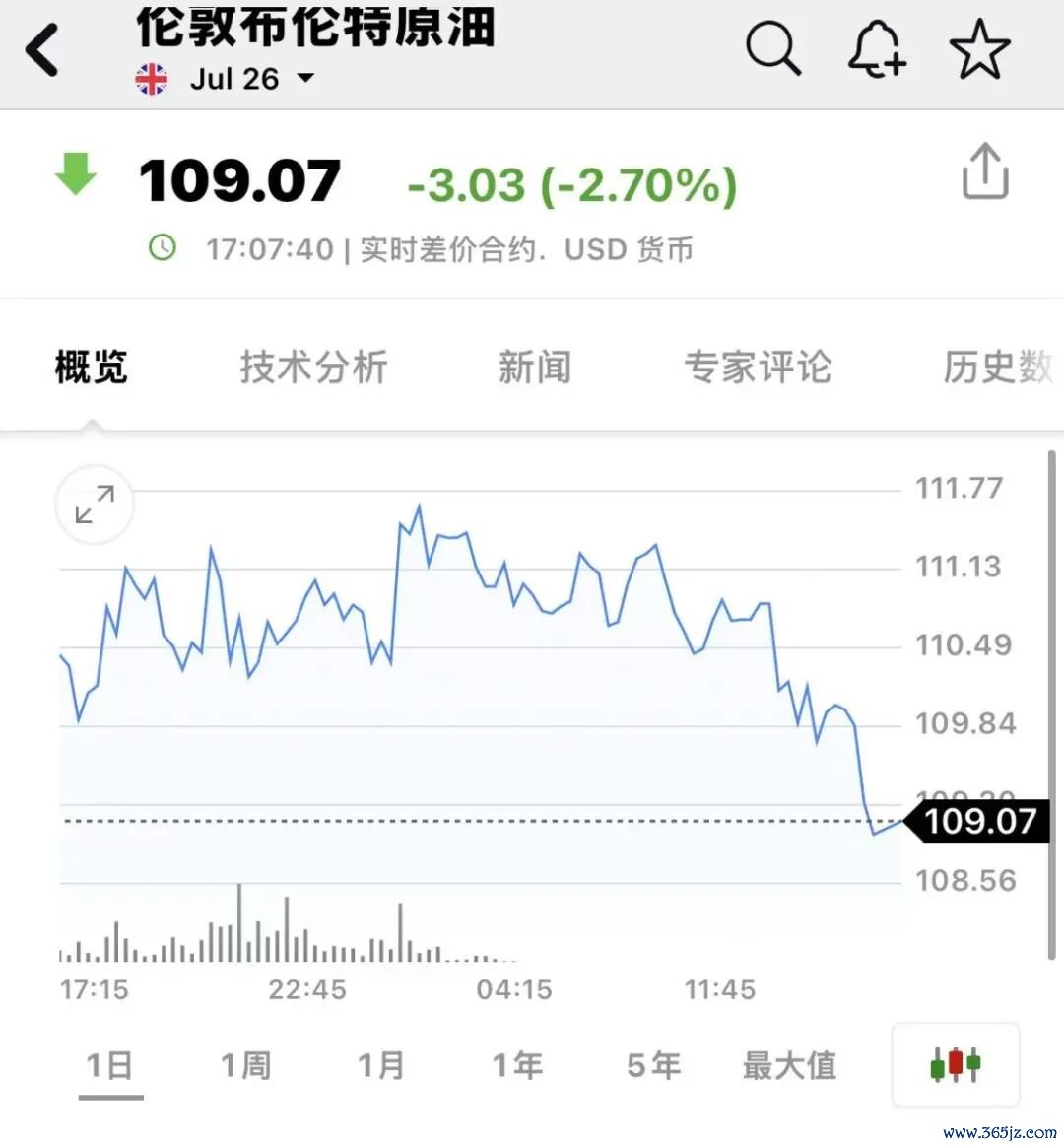Select the 概览 tab
Screen dimensions: 1064x1148
click(92, 366)
